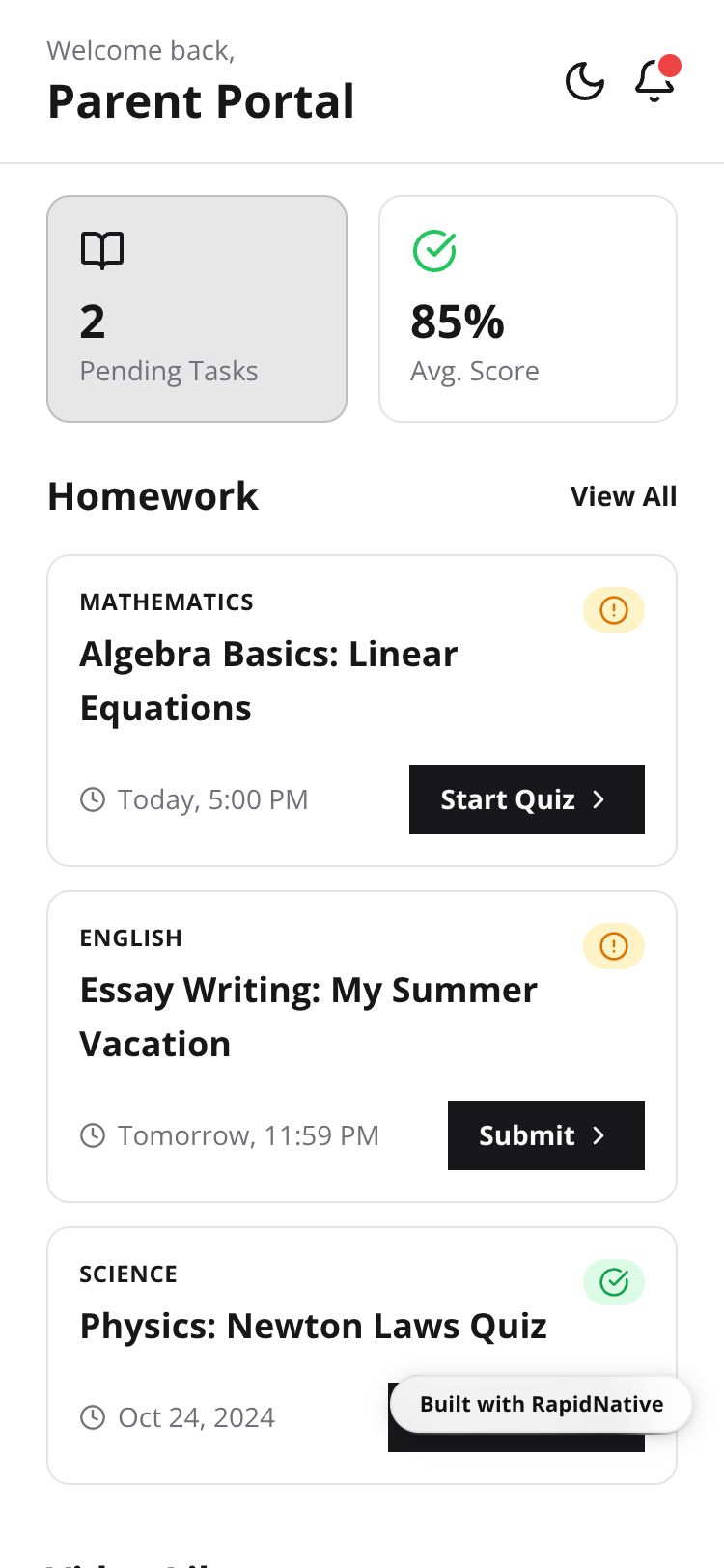Submit the Essay Writing assignment
This screenshot has height=1568, width=724.
click(545, 1135)
